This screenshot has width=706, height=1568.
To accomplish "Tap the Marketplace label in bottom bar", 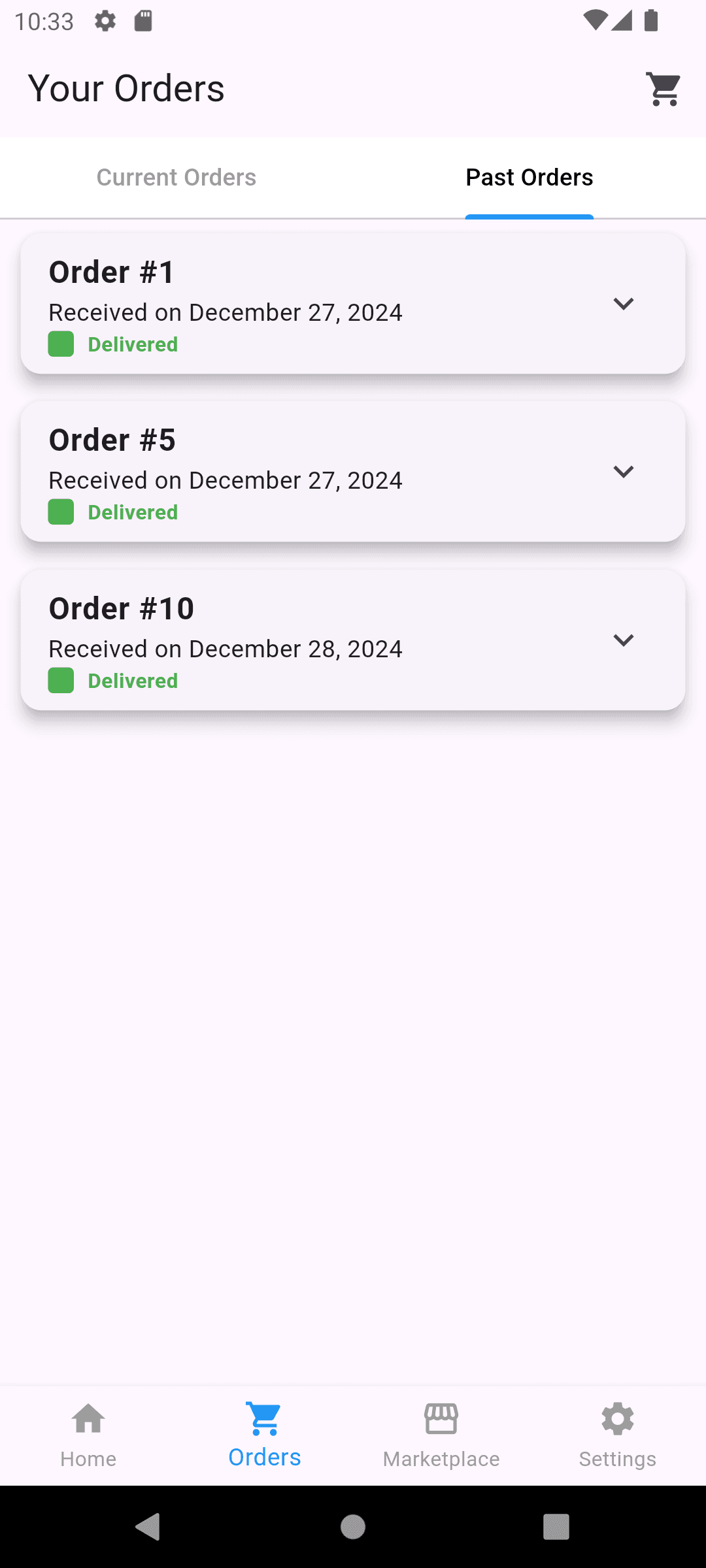I will (x=441, y=1458).
